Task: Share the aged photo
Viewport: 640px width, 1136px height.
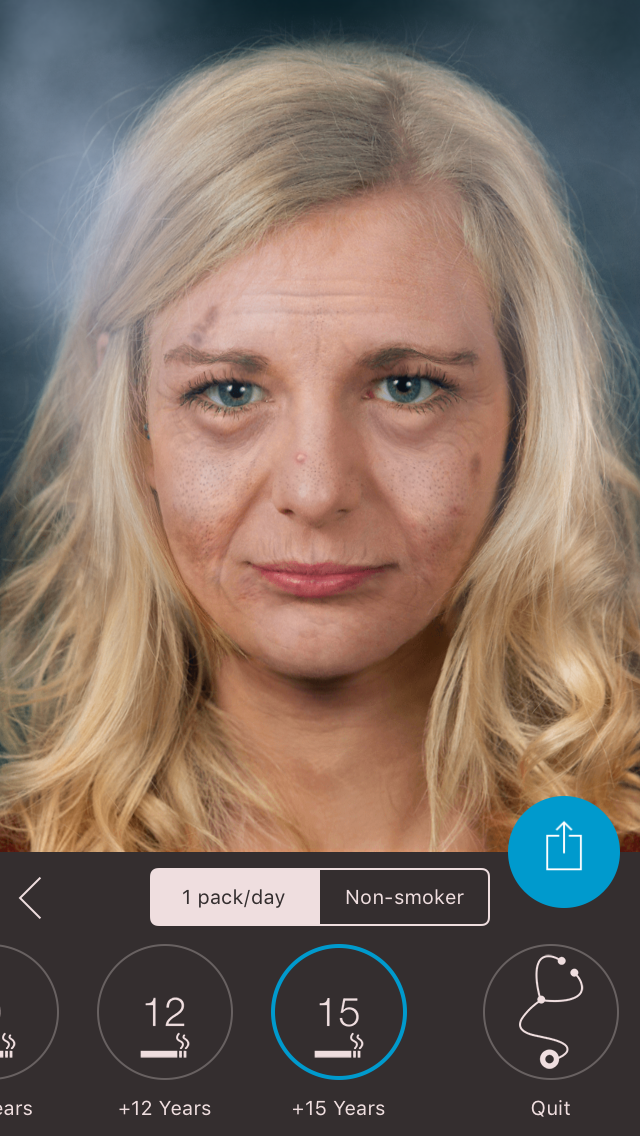Action: click(563, 852)
